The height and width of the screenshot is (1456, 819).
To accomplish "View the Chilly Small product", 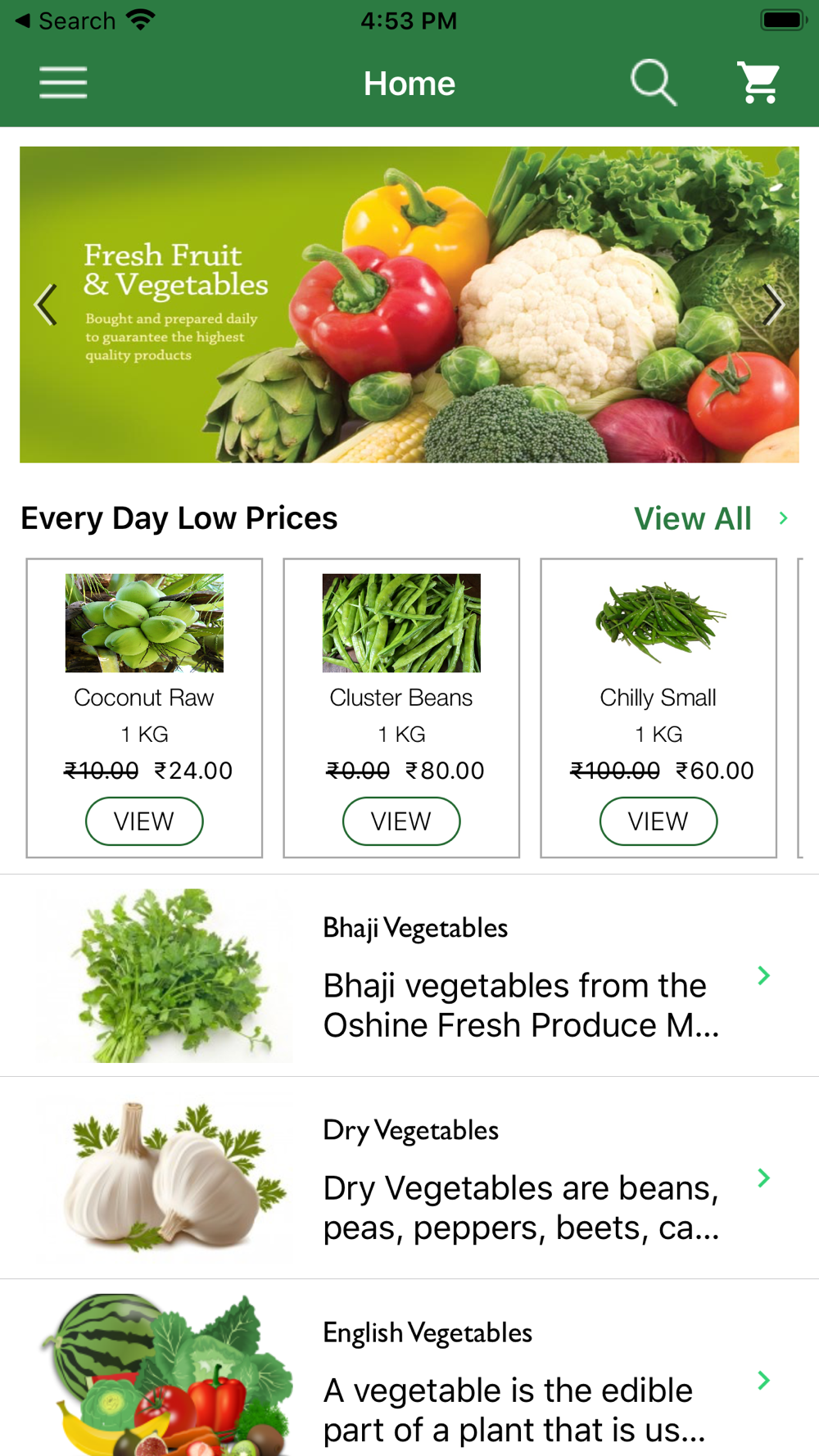I will click(658, 821).
